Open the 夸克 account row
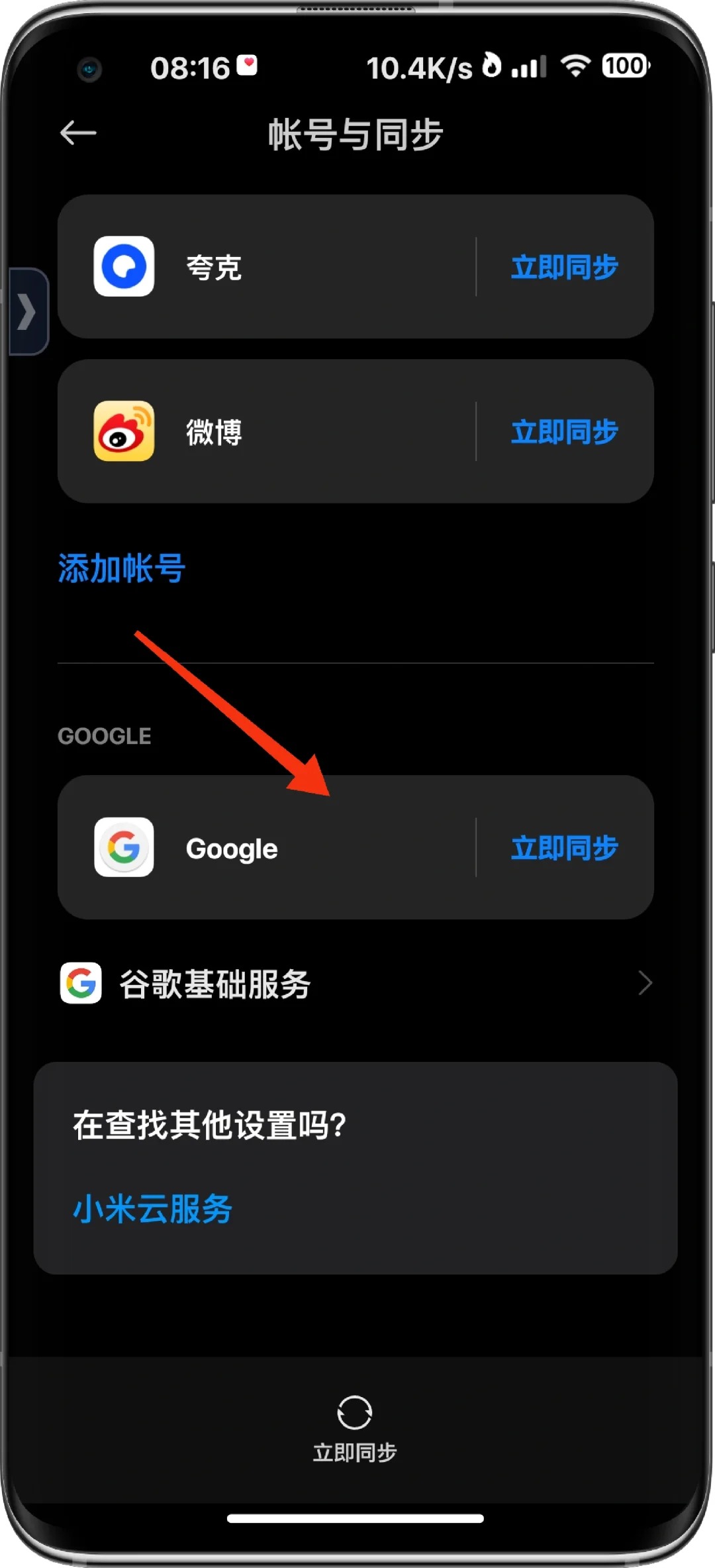Viewport: 715px width, 1568px height. [x=265, y=267]
